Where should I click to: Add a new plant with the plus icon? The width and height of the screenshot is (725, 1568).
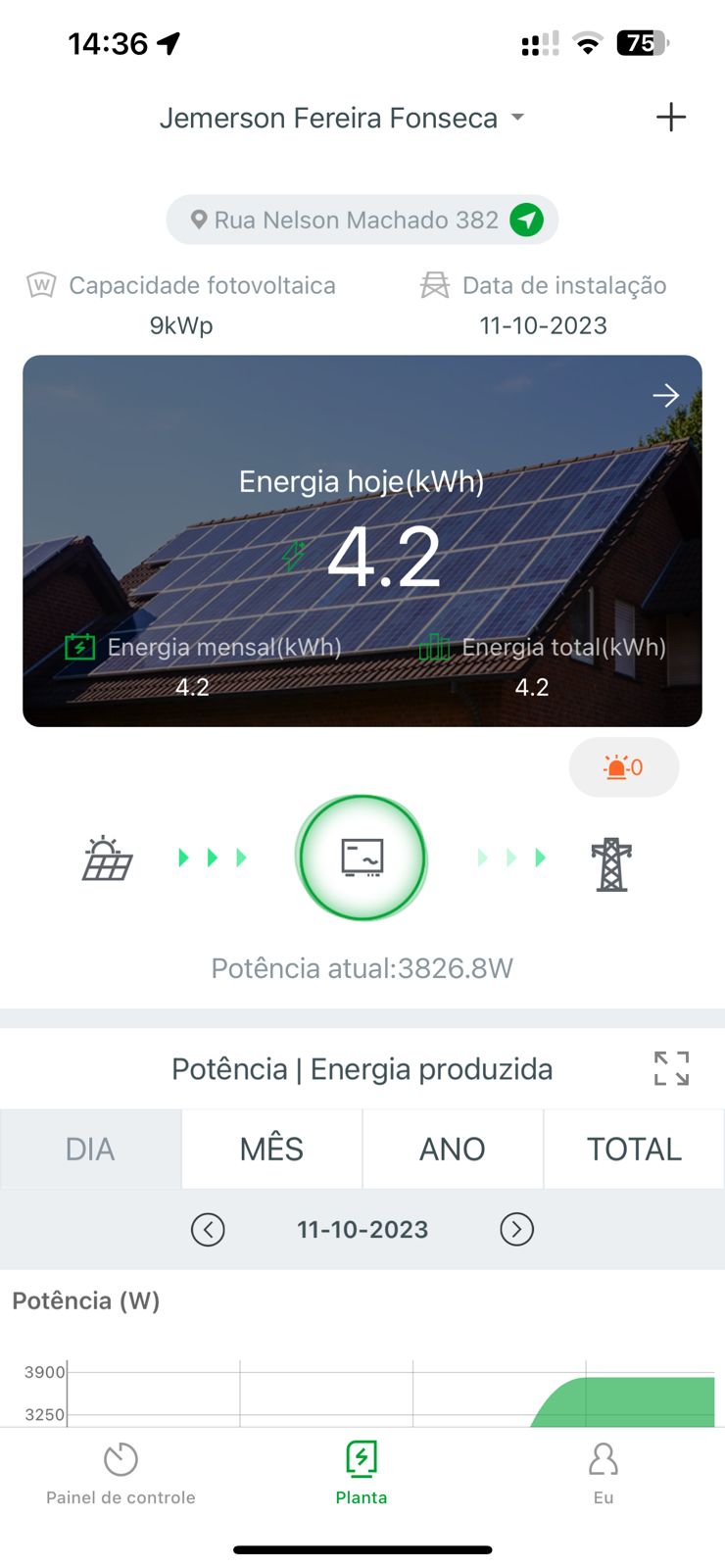point(670,118)
